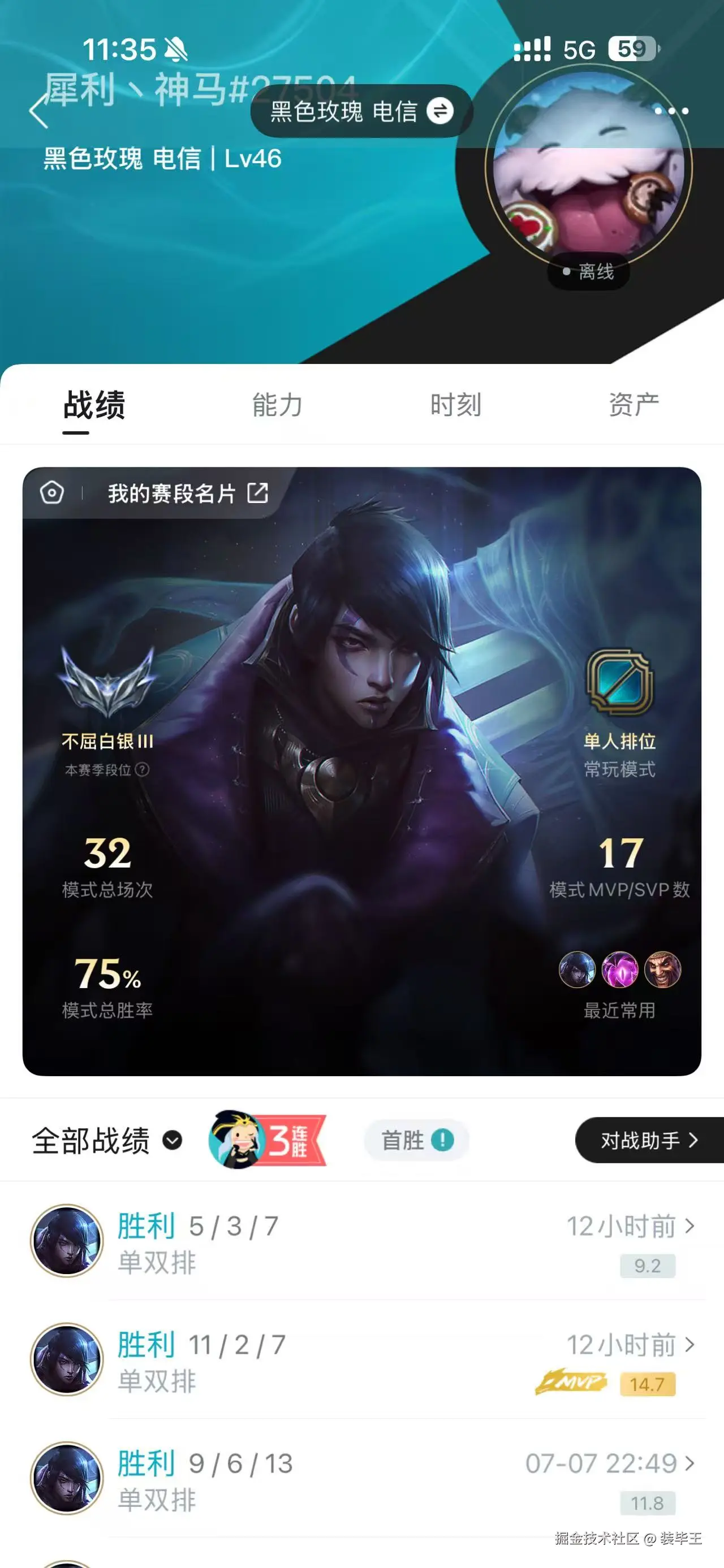This screenshot has width=724, height=1568.
Task: Expand the 全部战绩 filter dropdown
Action: [x=172, y=1140]
